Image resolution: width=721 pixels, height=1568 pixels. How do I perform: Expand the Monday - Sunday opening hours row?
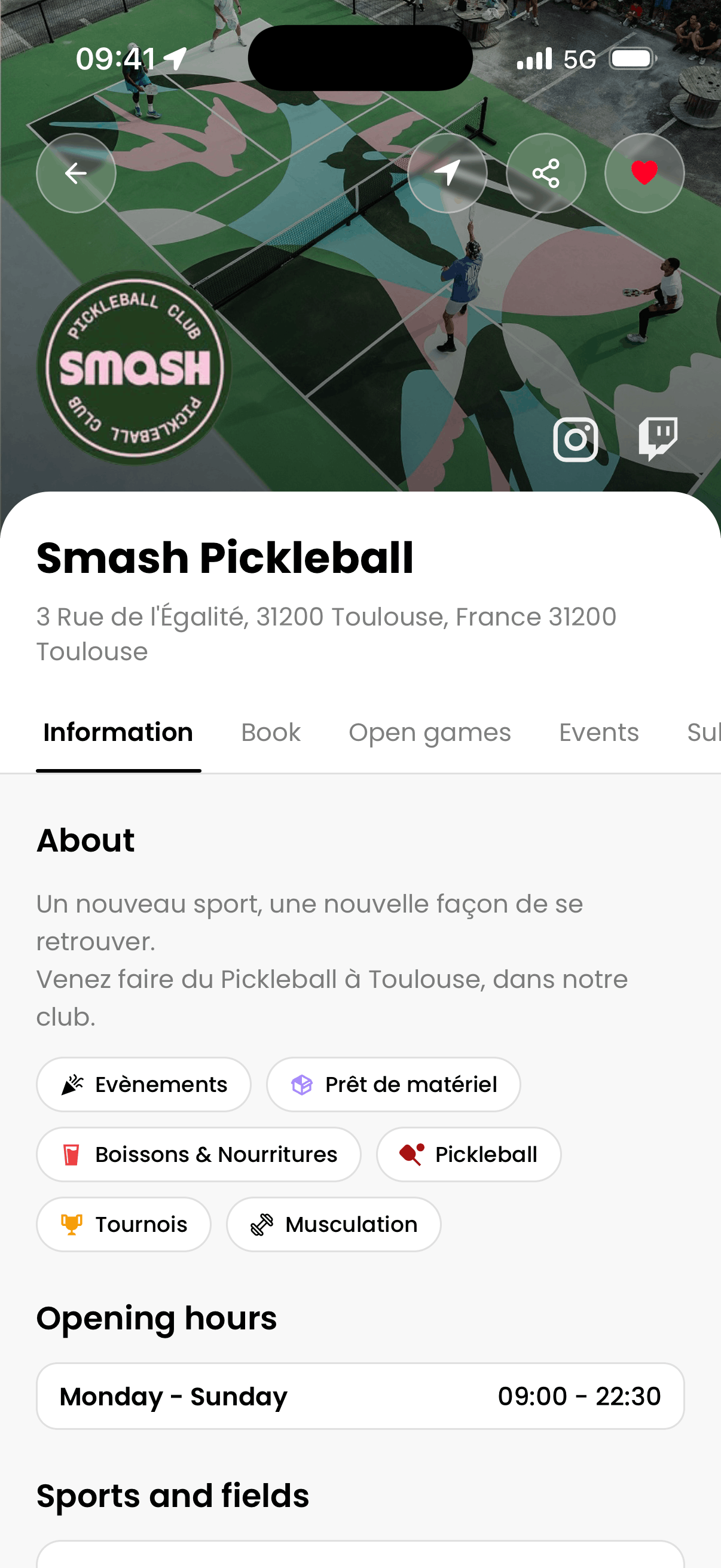coord(360,1396)
